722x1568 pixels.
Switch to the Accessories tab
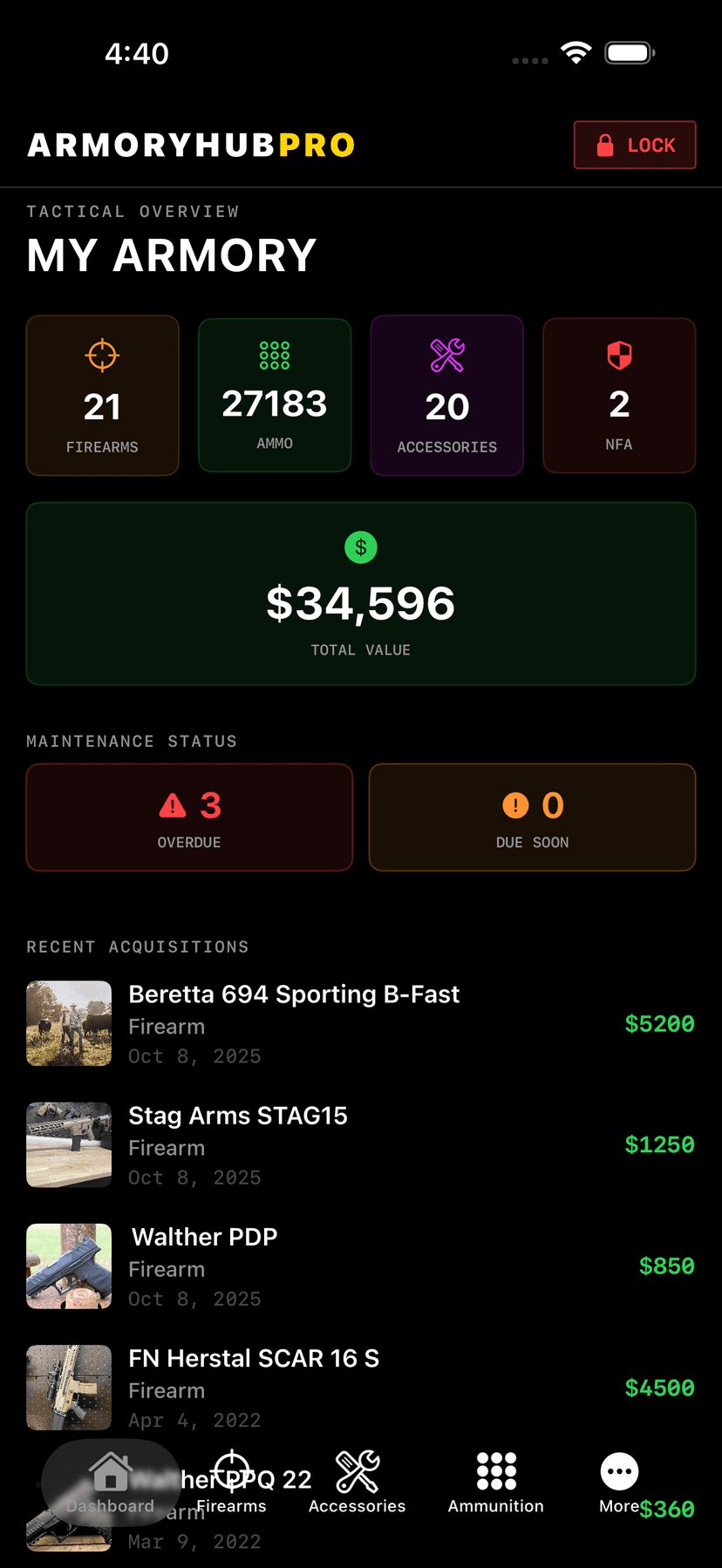(358, 1483)
